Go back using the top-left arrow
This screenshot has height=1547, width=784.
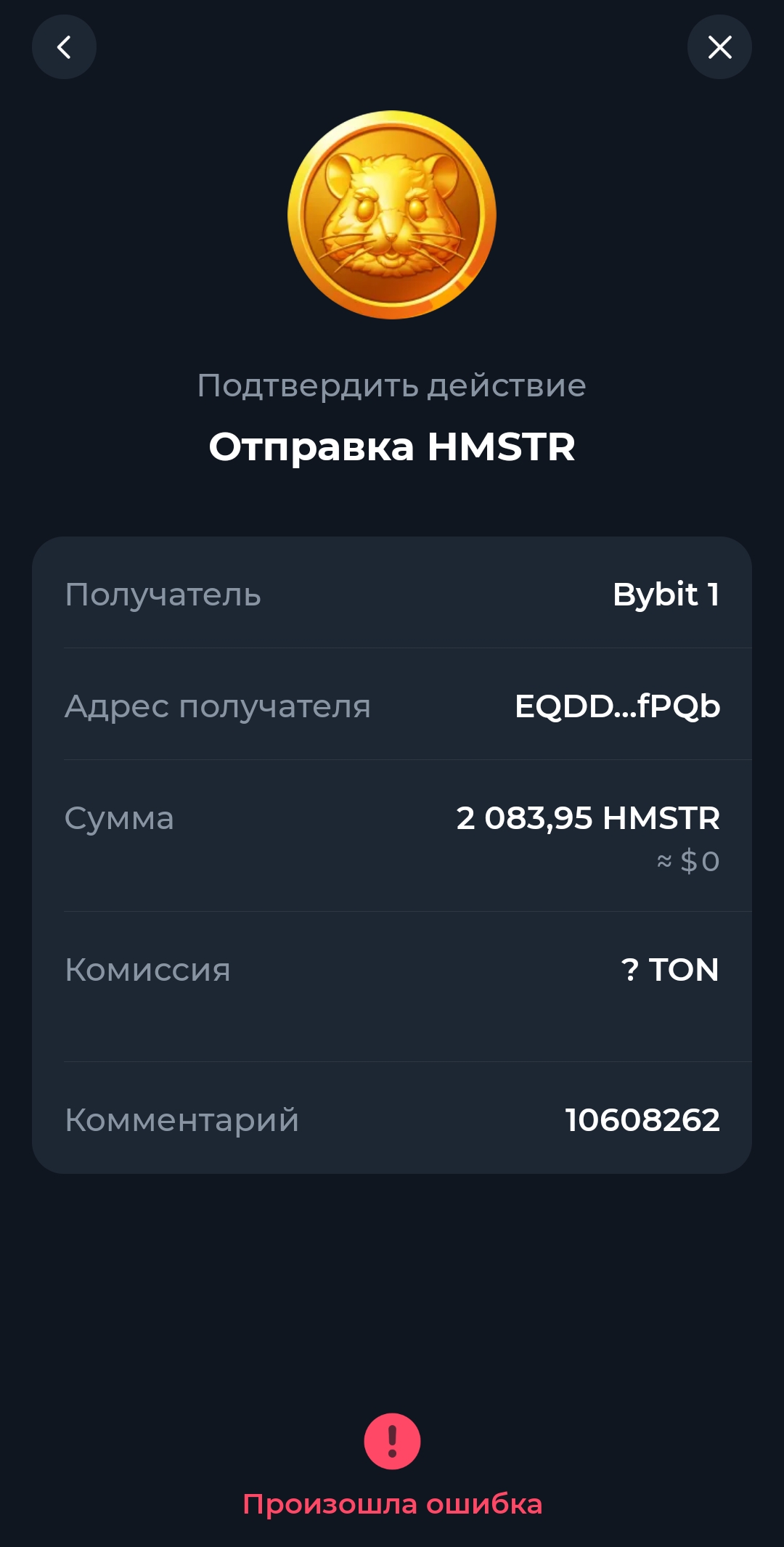coord(64,47)
